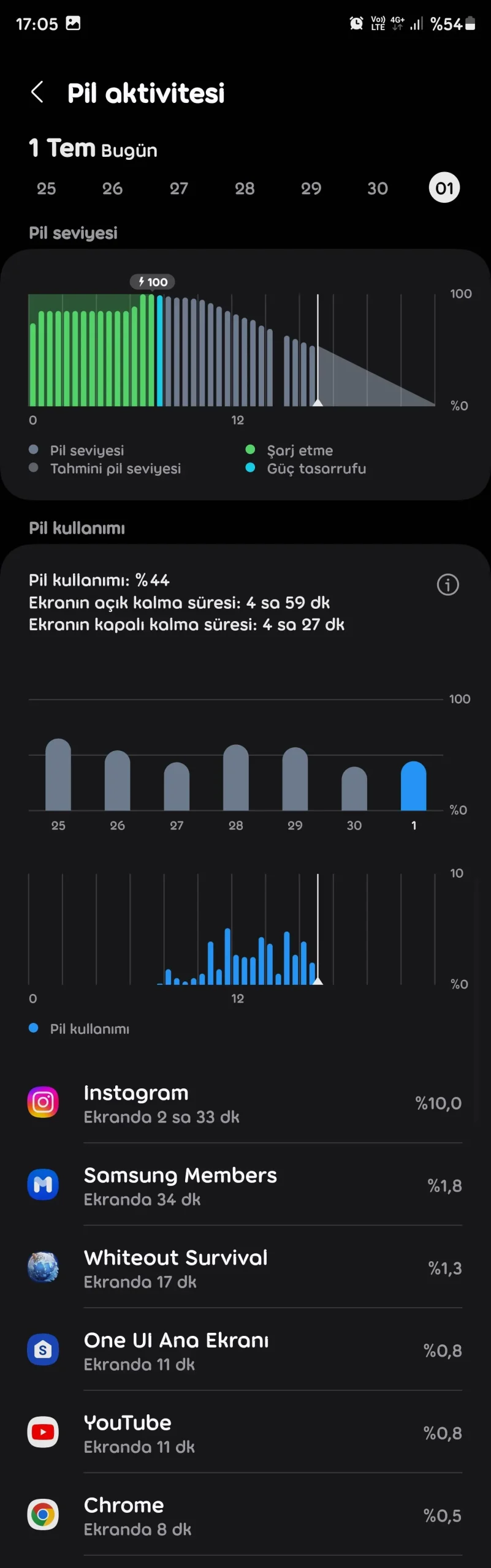Open Chrome battery usage details
Screen dimensions: 491x1568
coord(245,1515)
